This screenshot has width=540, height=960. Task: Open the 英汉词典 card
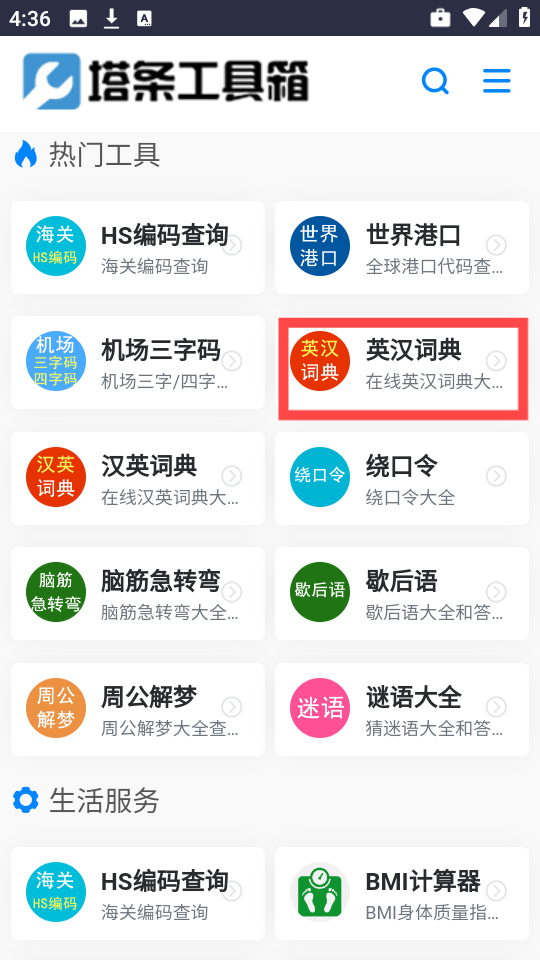(402, 362)
